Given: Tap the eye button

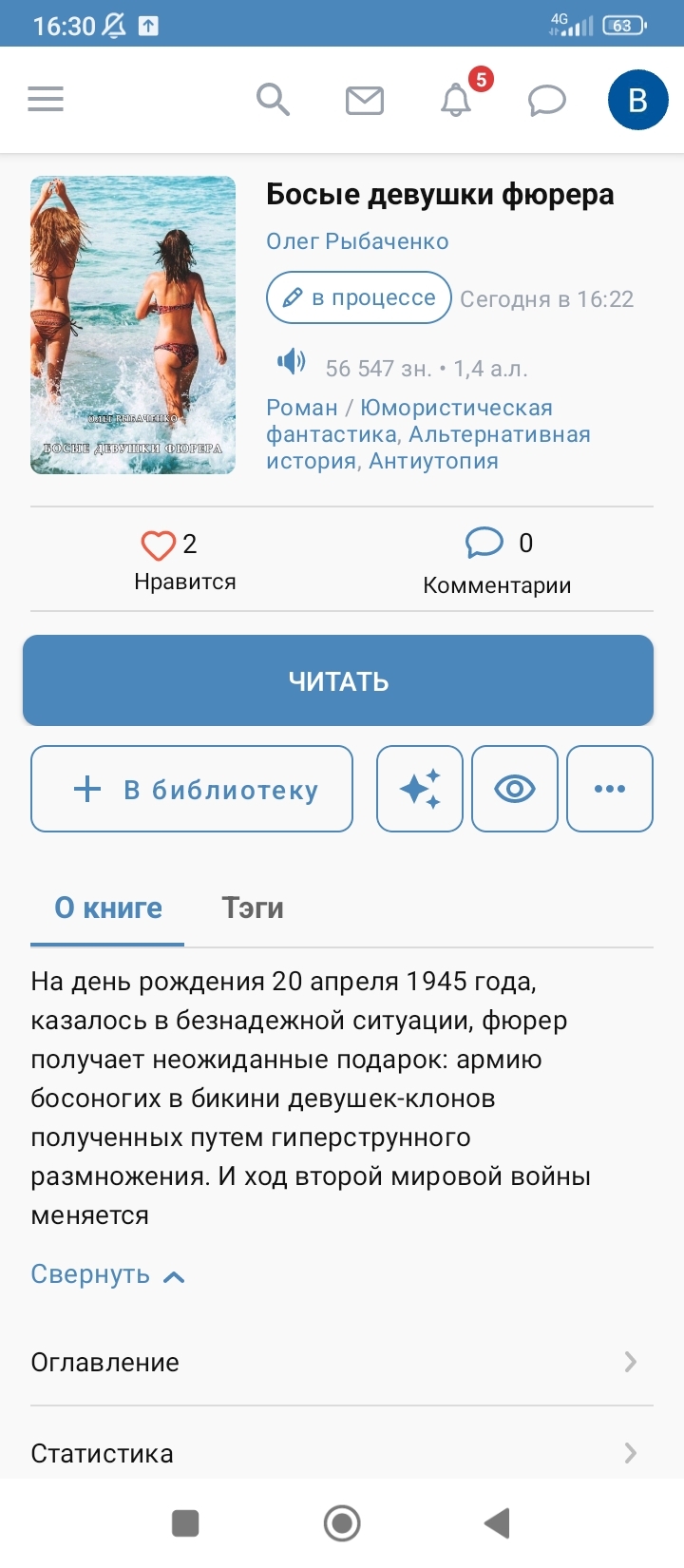Looking at the screenshot, I should 515,789.
